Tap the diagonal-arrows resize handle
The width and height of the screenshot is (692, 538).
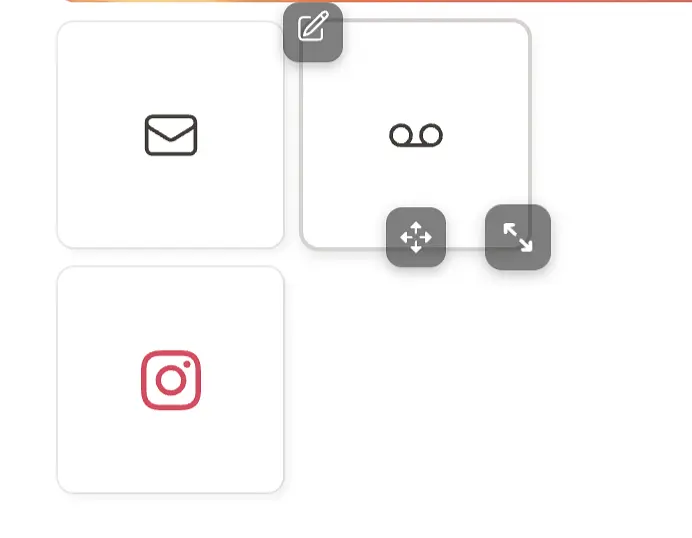518,237
